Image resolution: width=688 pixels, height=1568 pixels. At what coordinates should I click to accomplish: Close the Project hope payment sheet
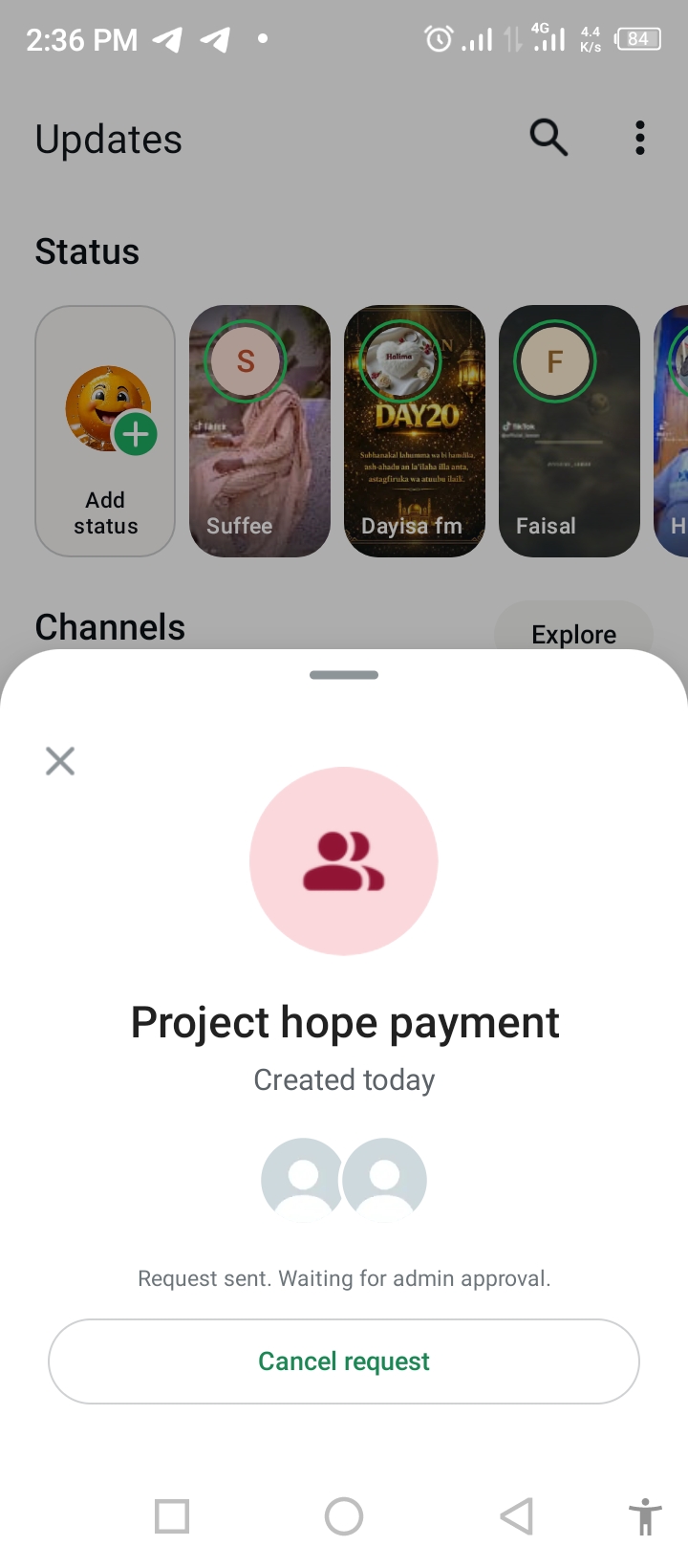coord(60,761)
